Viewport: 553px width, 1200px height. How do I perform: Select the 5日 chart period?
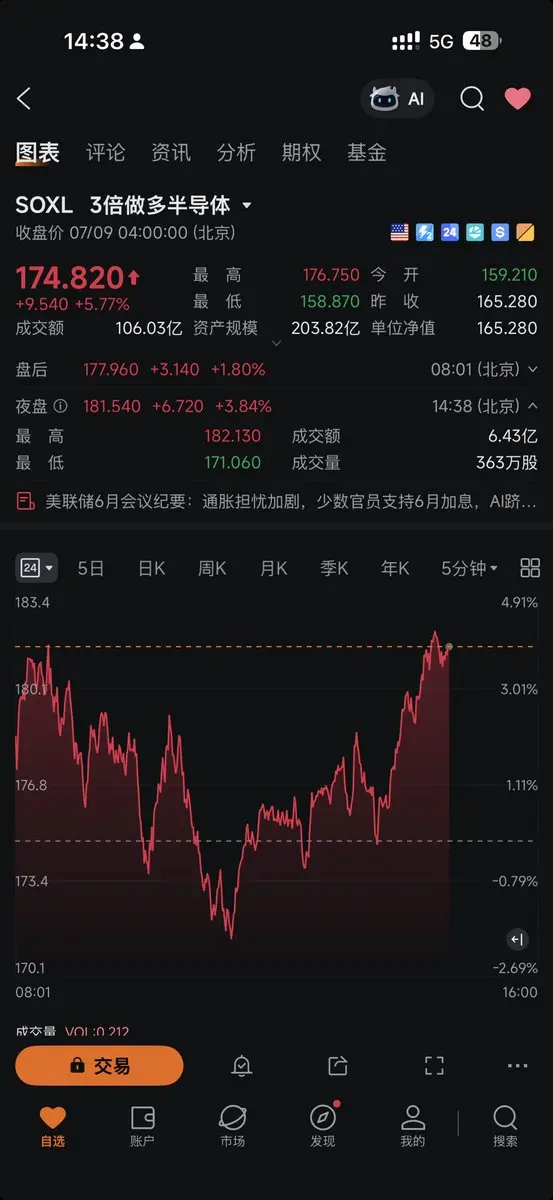90,568
